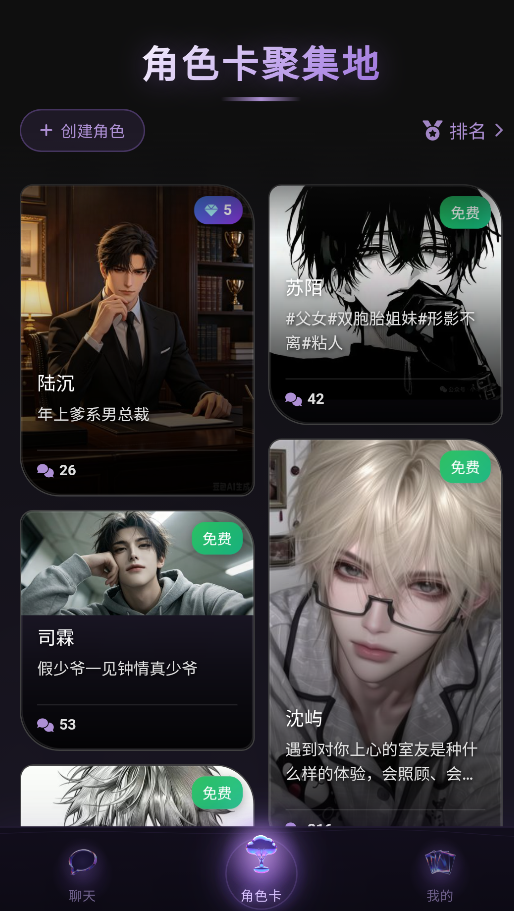Open the 苏陌 character card

385,304
